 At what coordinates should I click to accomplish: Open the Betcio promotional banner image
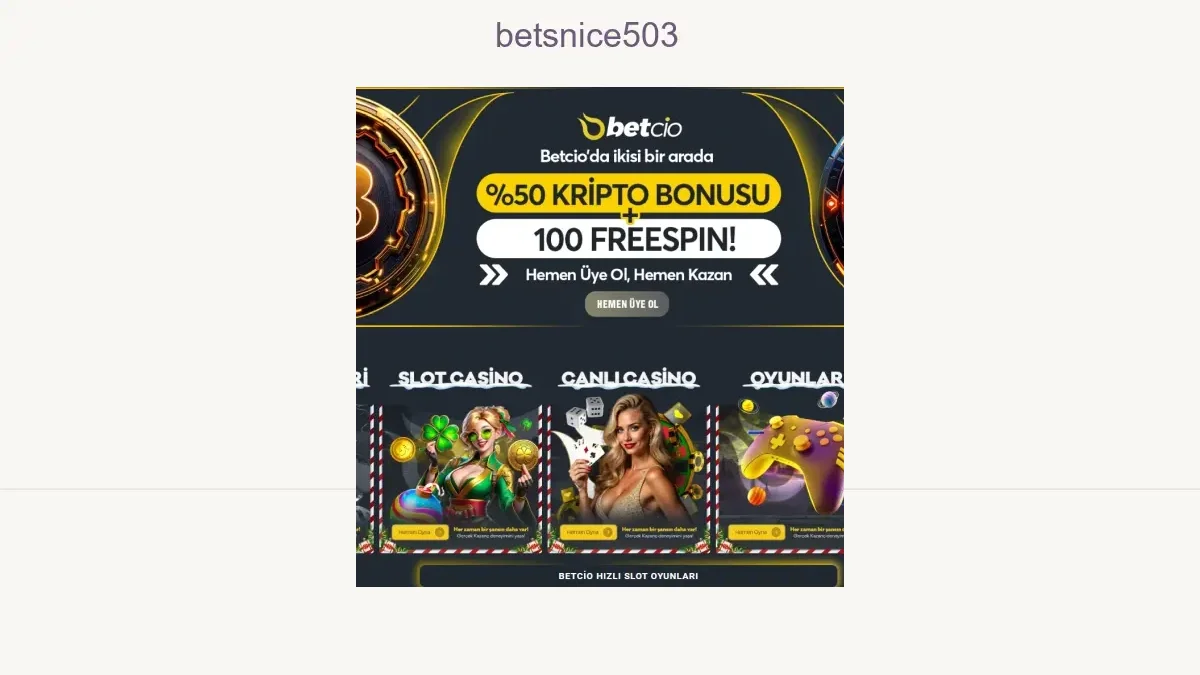click(x=600, y=336)
